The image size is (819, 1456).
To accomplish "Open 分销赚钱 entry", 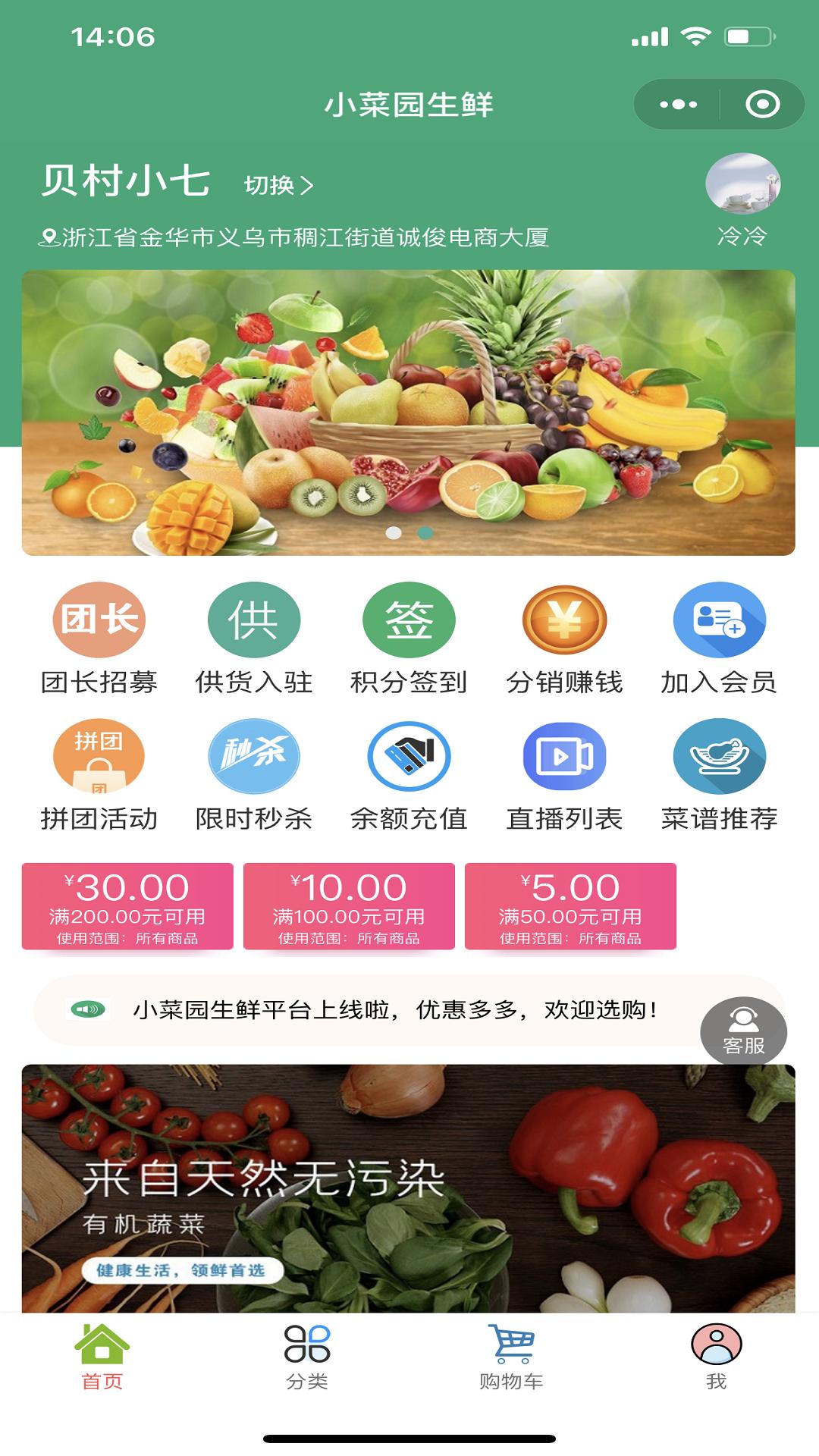I will (x=564, y=639).
